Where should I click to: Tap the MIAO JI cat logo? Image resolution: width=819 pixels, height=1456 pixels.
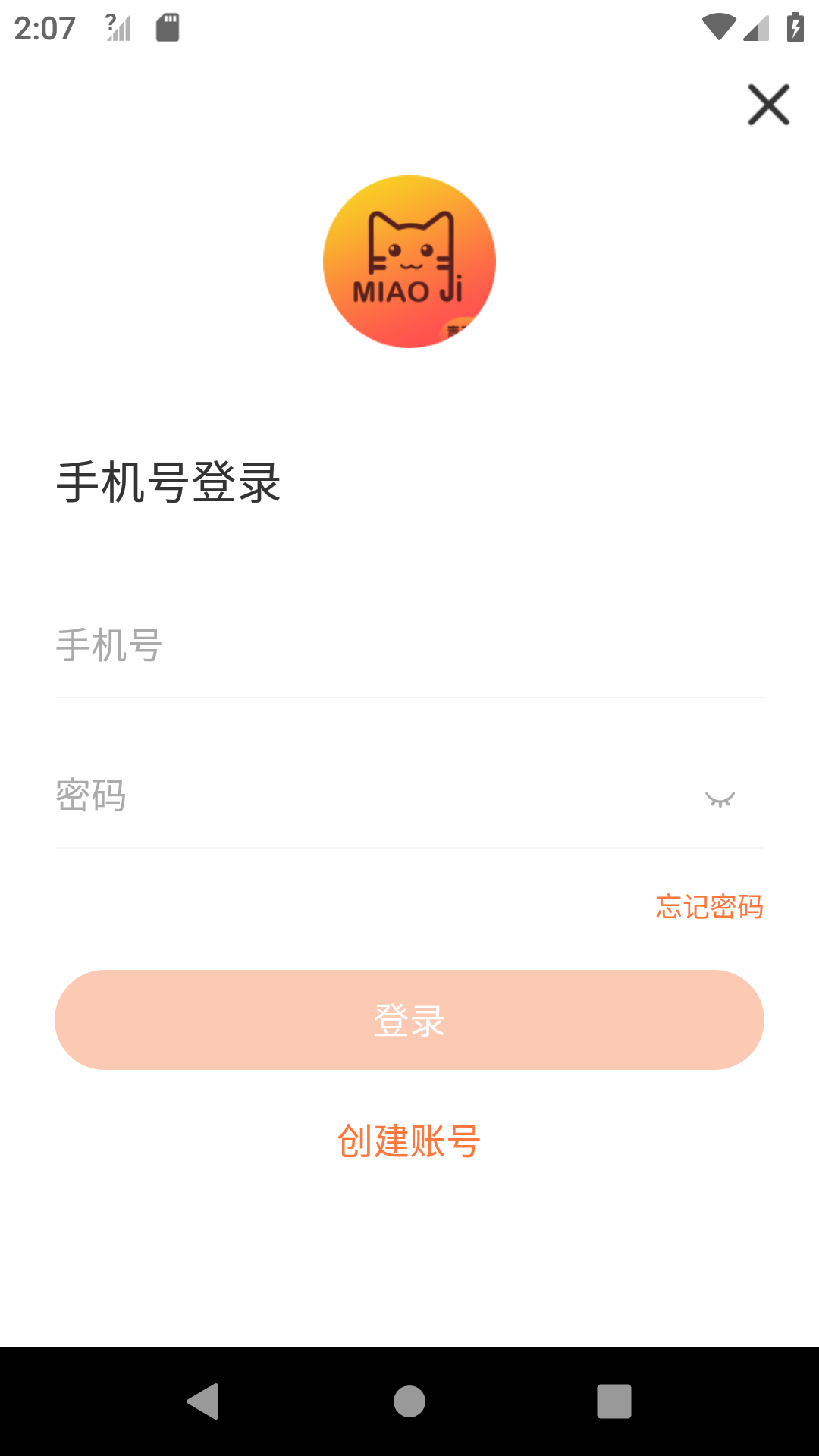click(409, 261)
